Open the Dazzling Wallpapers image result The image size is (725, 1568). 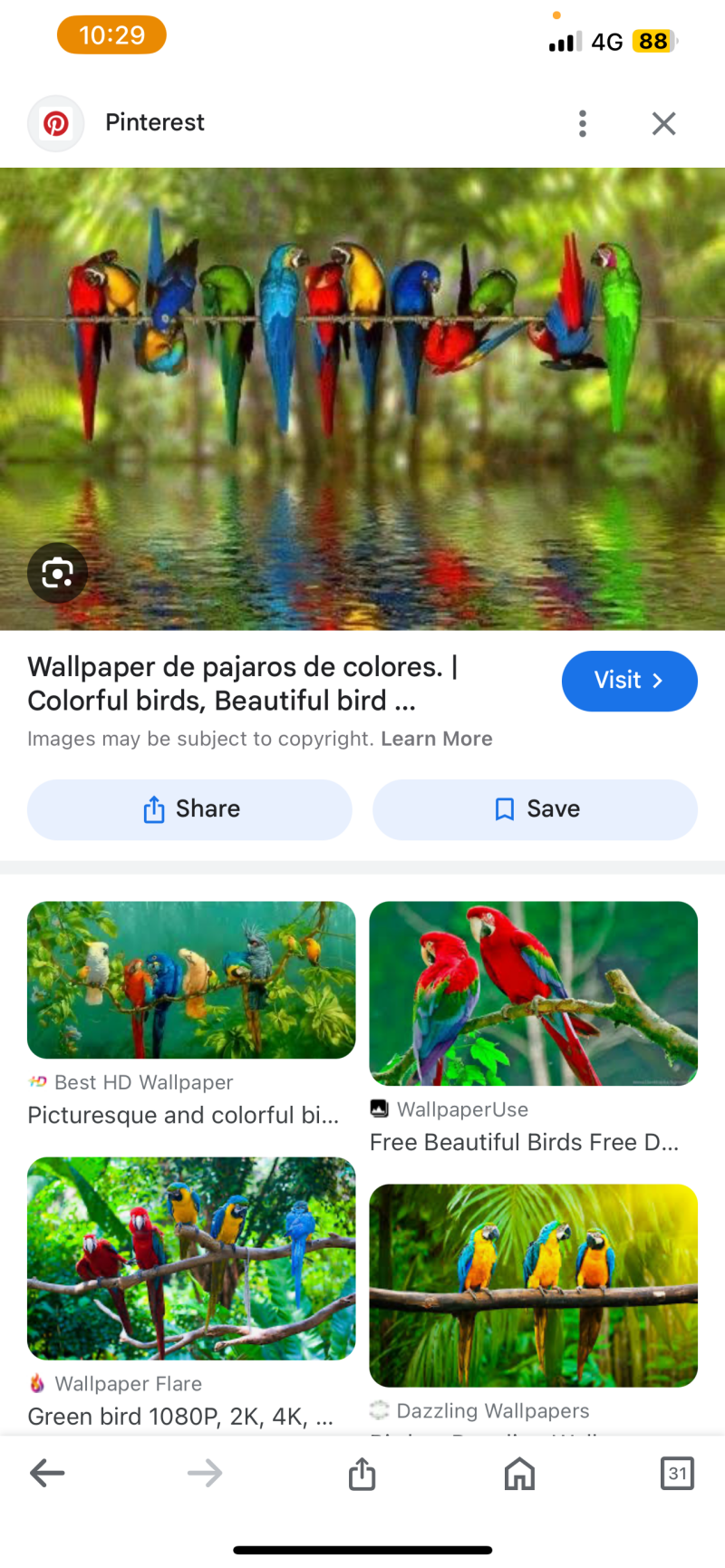click(x=533, y=1285)
